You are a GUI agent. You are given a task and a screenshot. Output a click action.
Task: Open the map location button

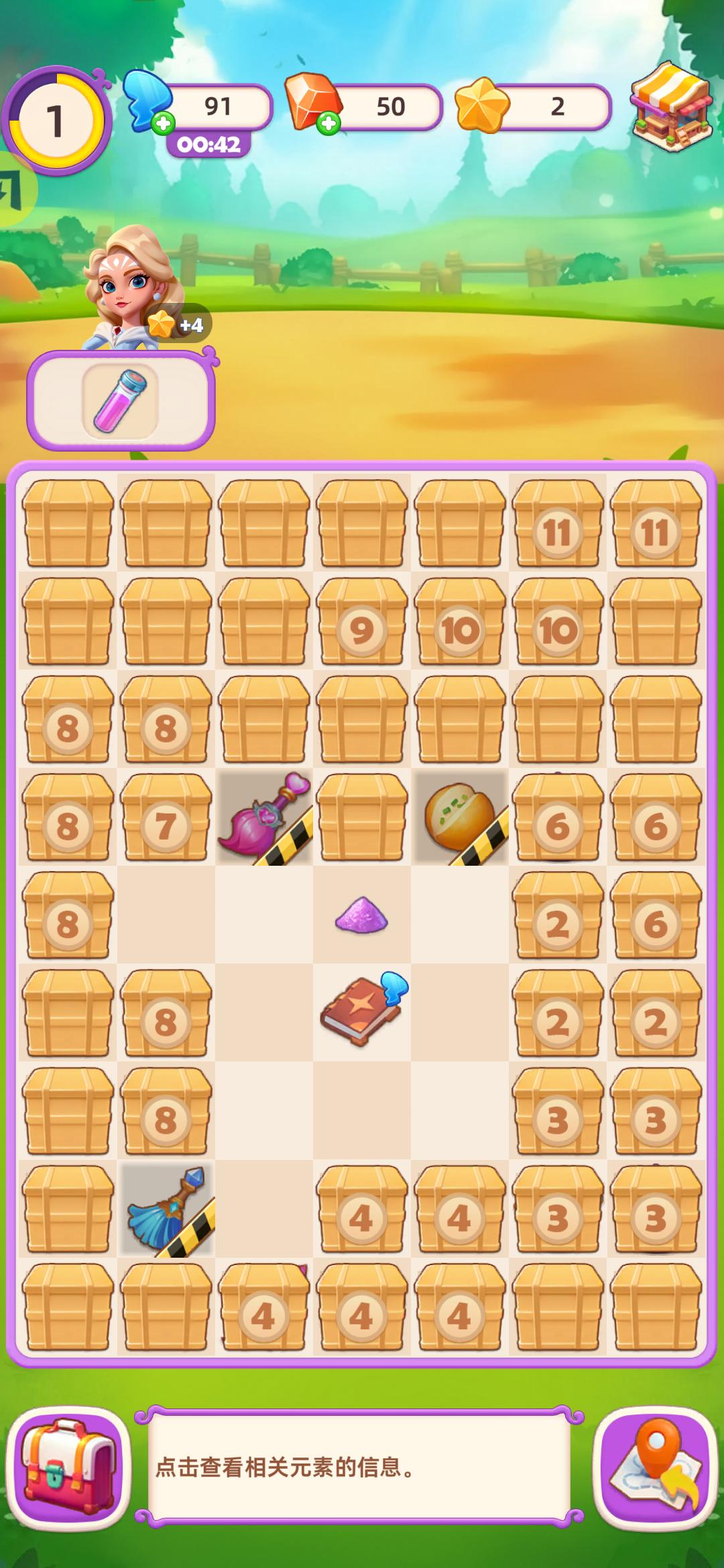pos(656,1467)
